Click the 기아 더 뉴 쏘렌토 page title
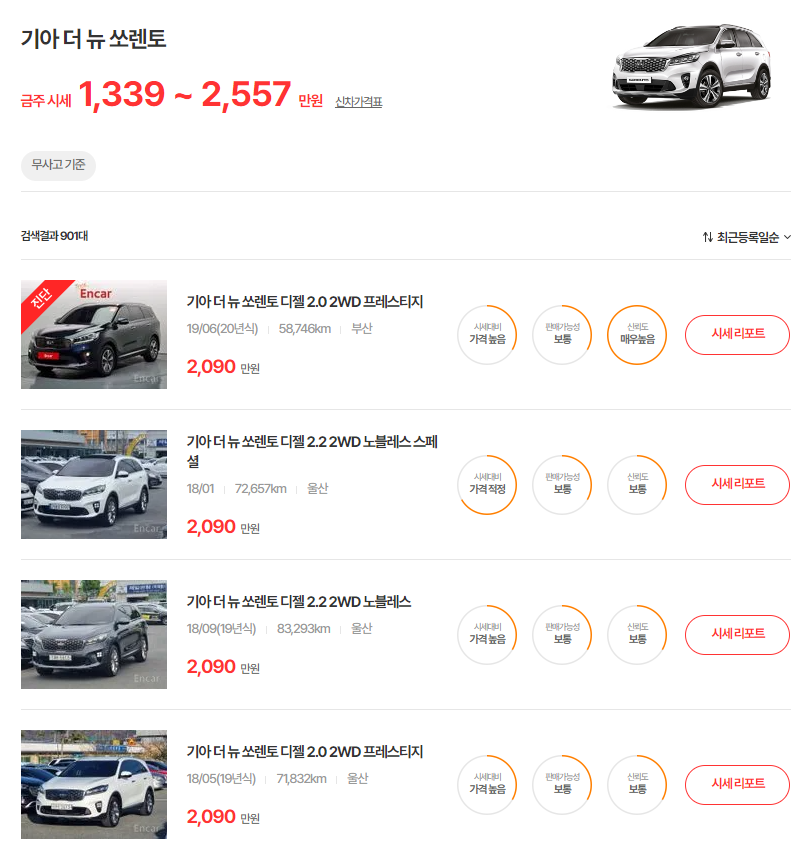805x849 pixels. 92,39
